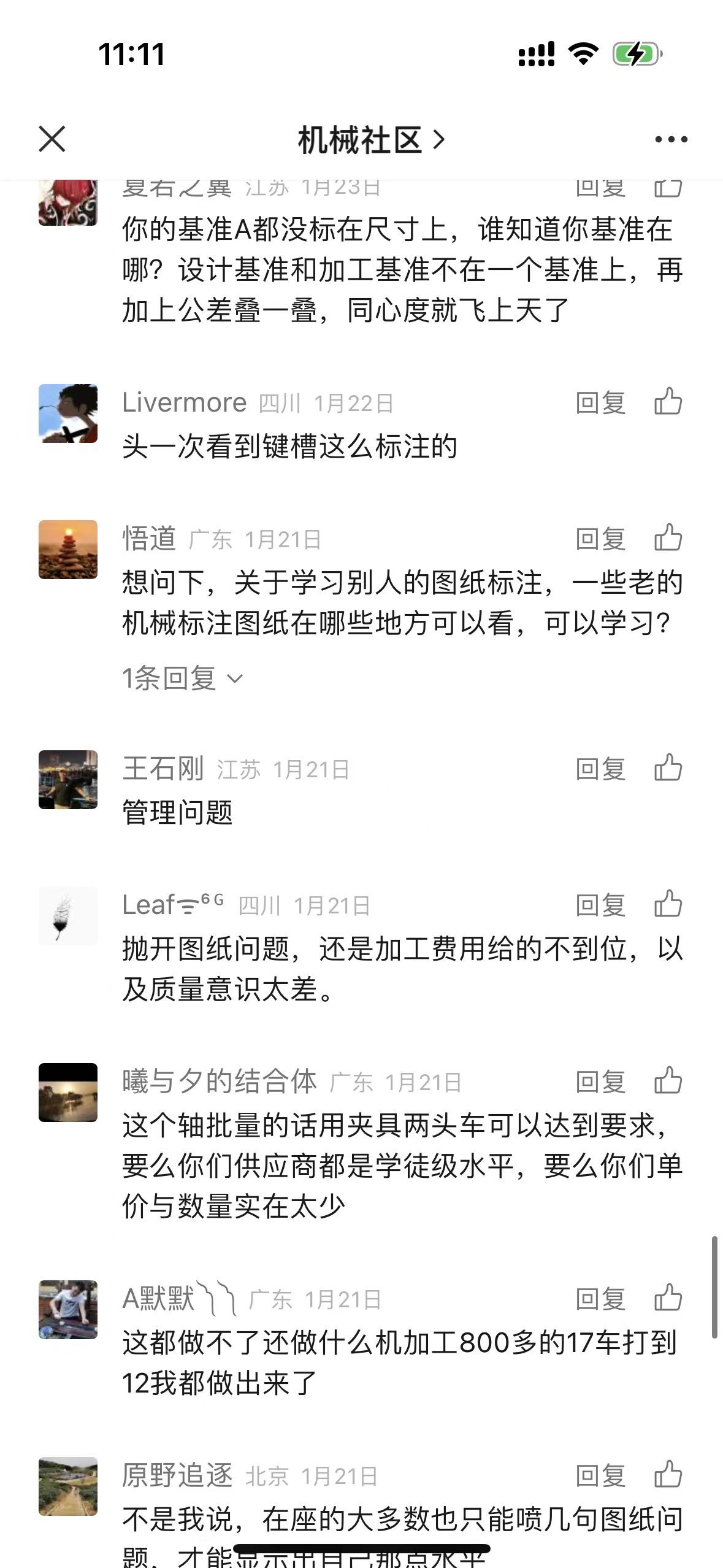Open the 机械社区 account title link
This screenshot has height=1568, width=723.
coord(370,140)
